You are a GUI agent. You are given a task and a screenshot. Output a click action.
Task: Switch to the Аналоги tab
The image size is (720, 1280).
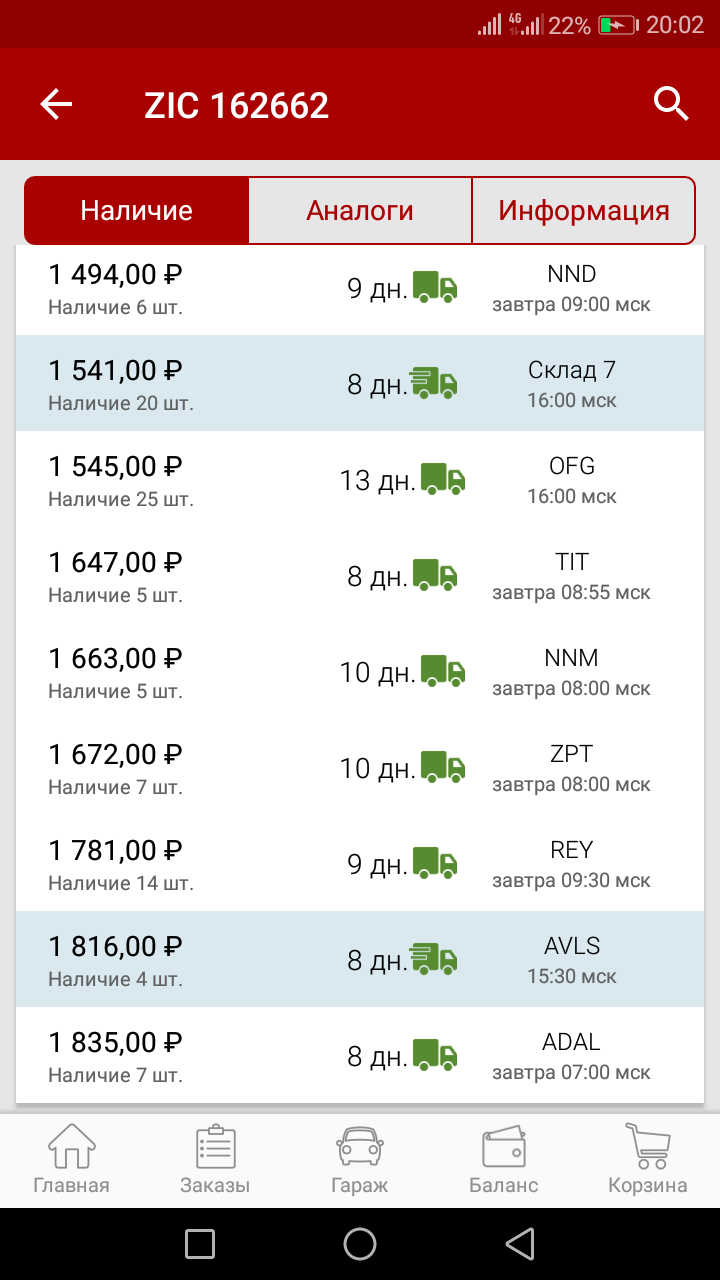[x=360, y=211]
